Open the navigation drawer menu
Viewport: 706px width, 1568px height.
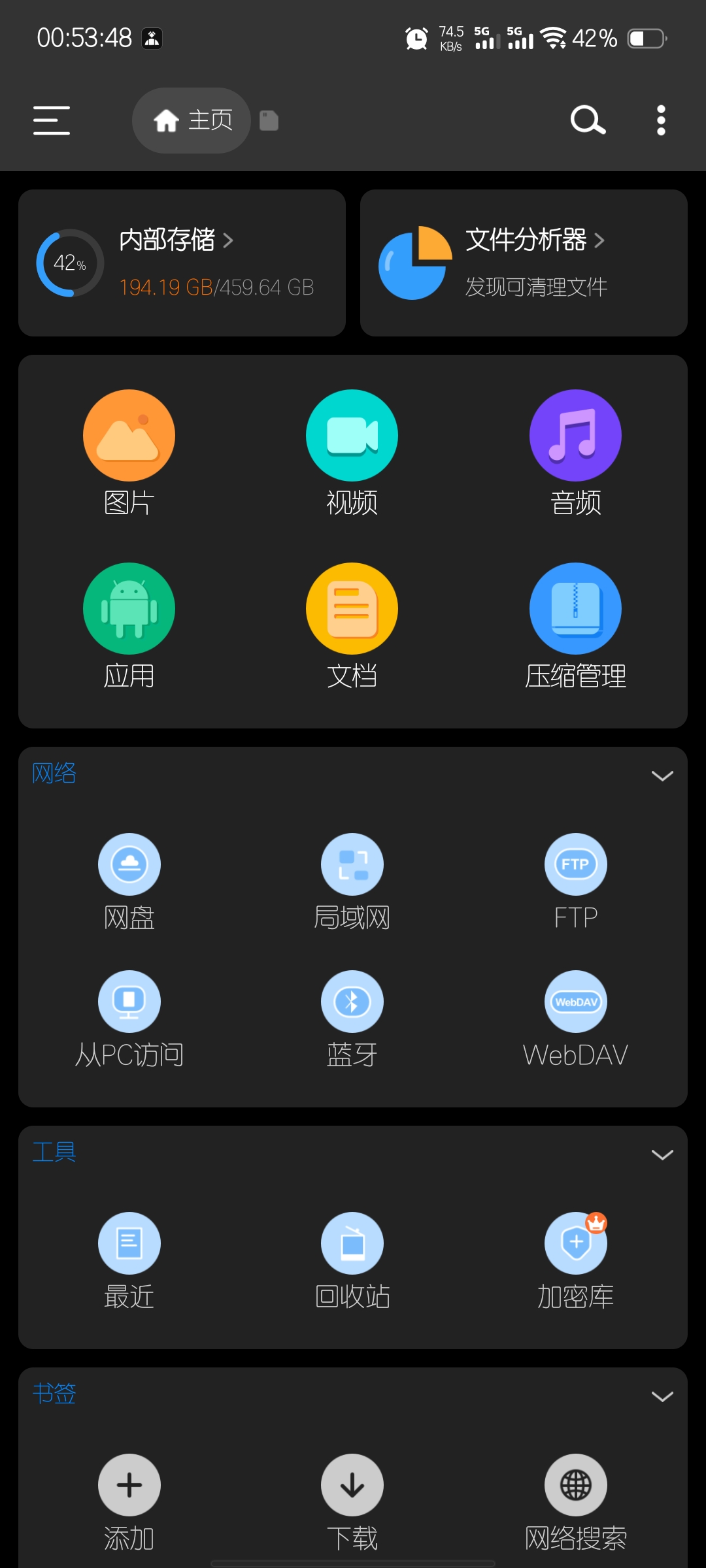coord(52,120)
